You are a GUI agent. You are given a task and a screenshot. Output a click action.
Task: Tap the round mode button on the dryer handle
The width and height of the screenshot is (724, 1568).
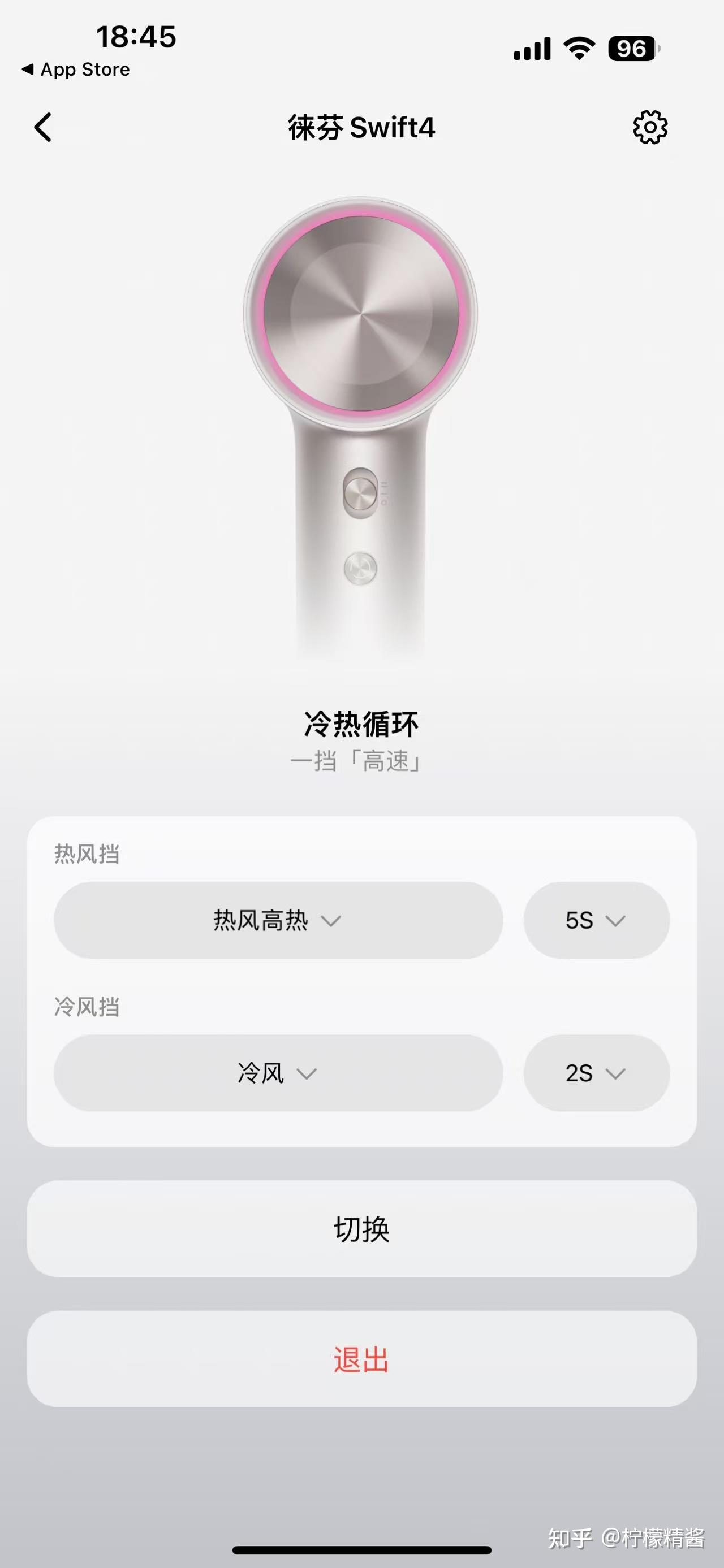(360, 568)
